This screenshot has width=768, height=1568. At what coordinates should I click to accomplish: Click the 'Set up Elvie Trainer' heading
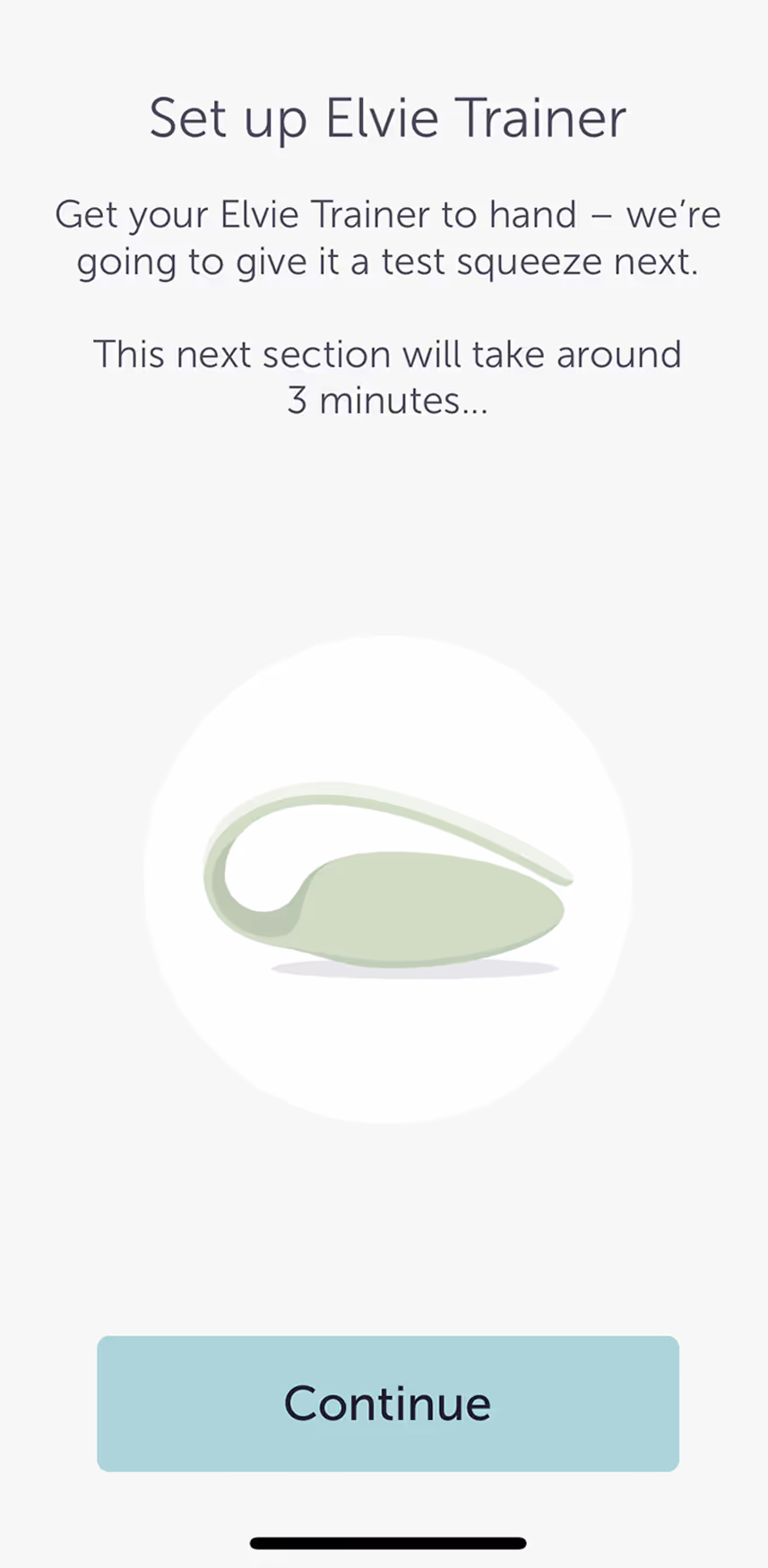387,117
